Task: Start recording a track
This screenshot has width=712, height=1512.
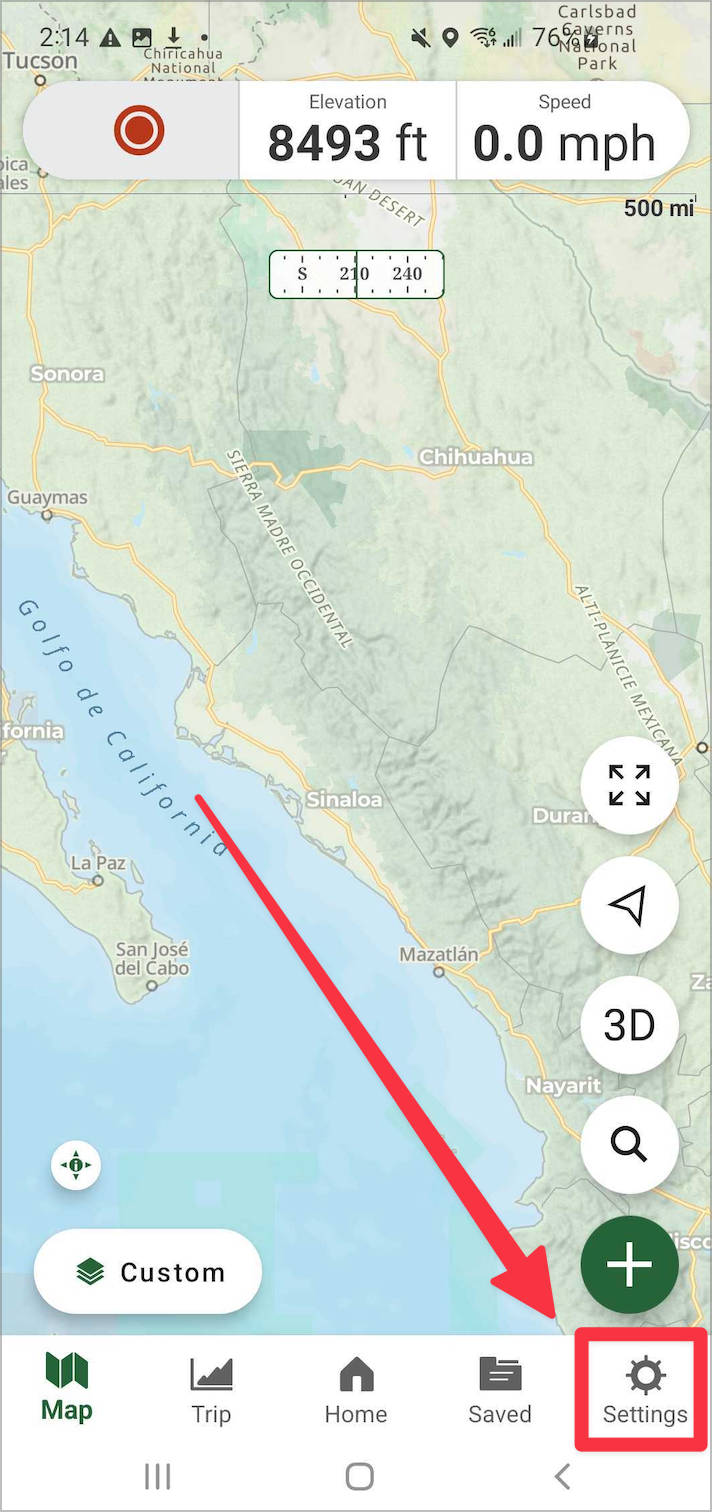Action: 138,131
